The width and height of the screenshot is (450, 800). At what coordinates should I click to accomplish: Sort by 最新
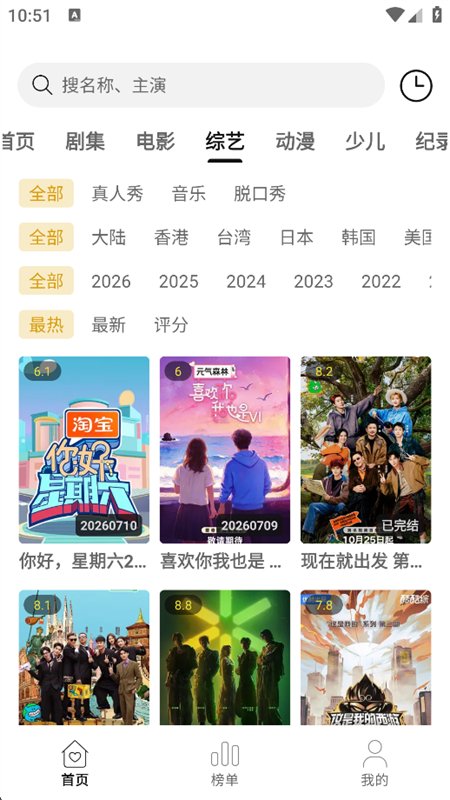(x=109, y=324)
